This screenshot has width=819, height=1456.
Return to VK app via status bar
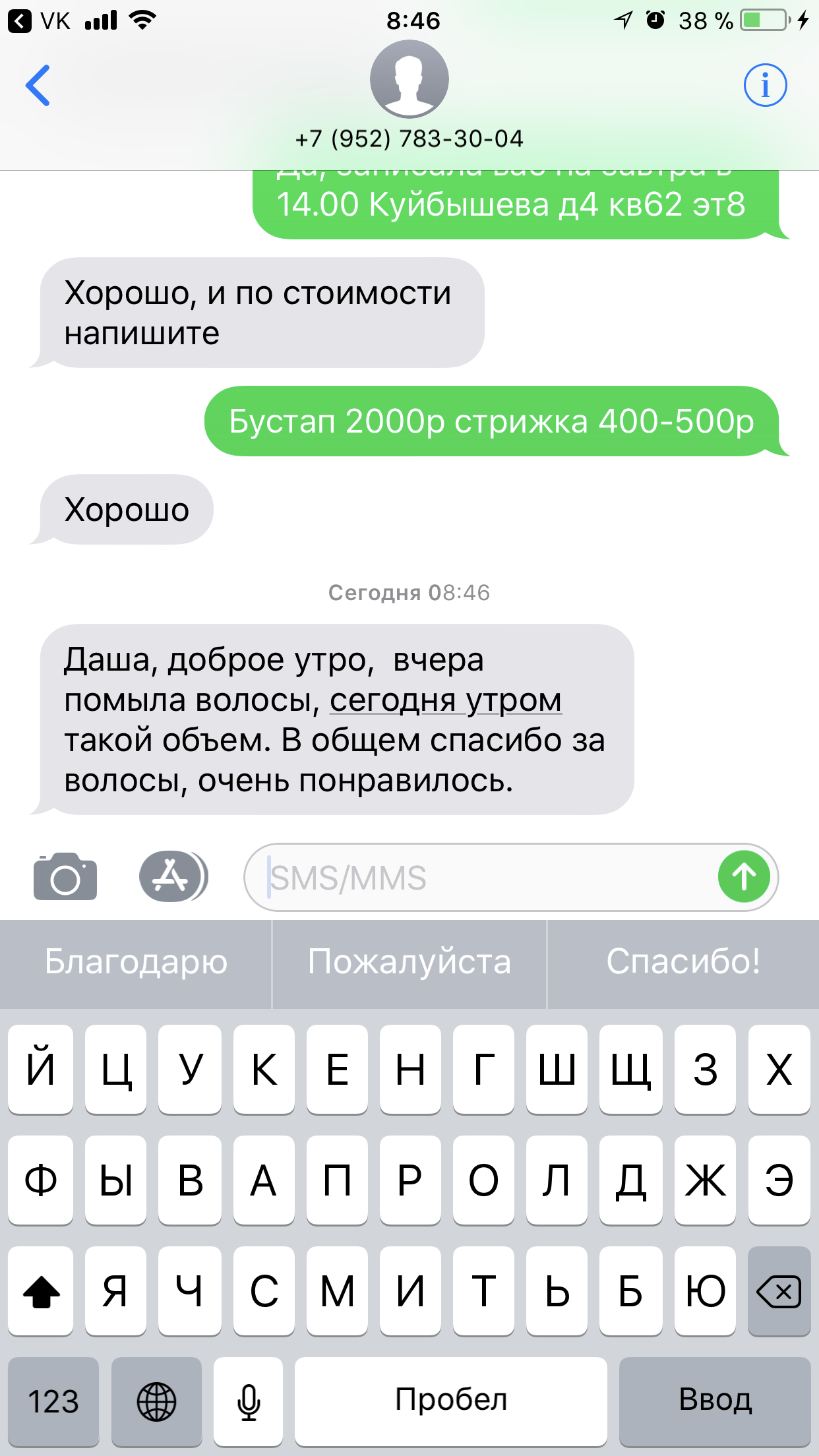[40, 21]
